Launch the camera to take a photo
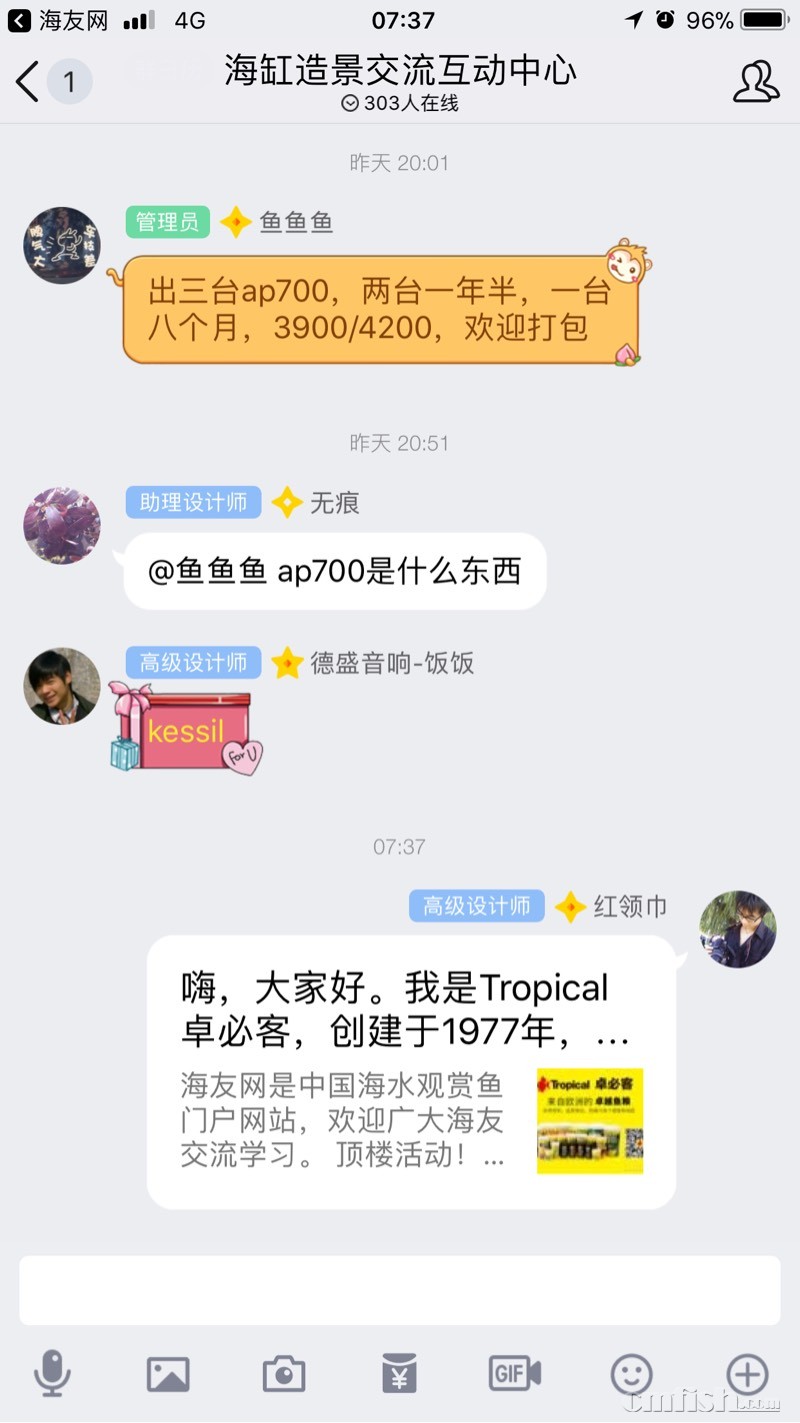The height and width of the screenshot is (1423, 800). pos(284,1374)
